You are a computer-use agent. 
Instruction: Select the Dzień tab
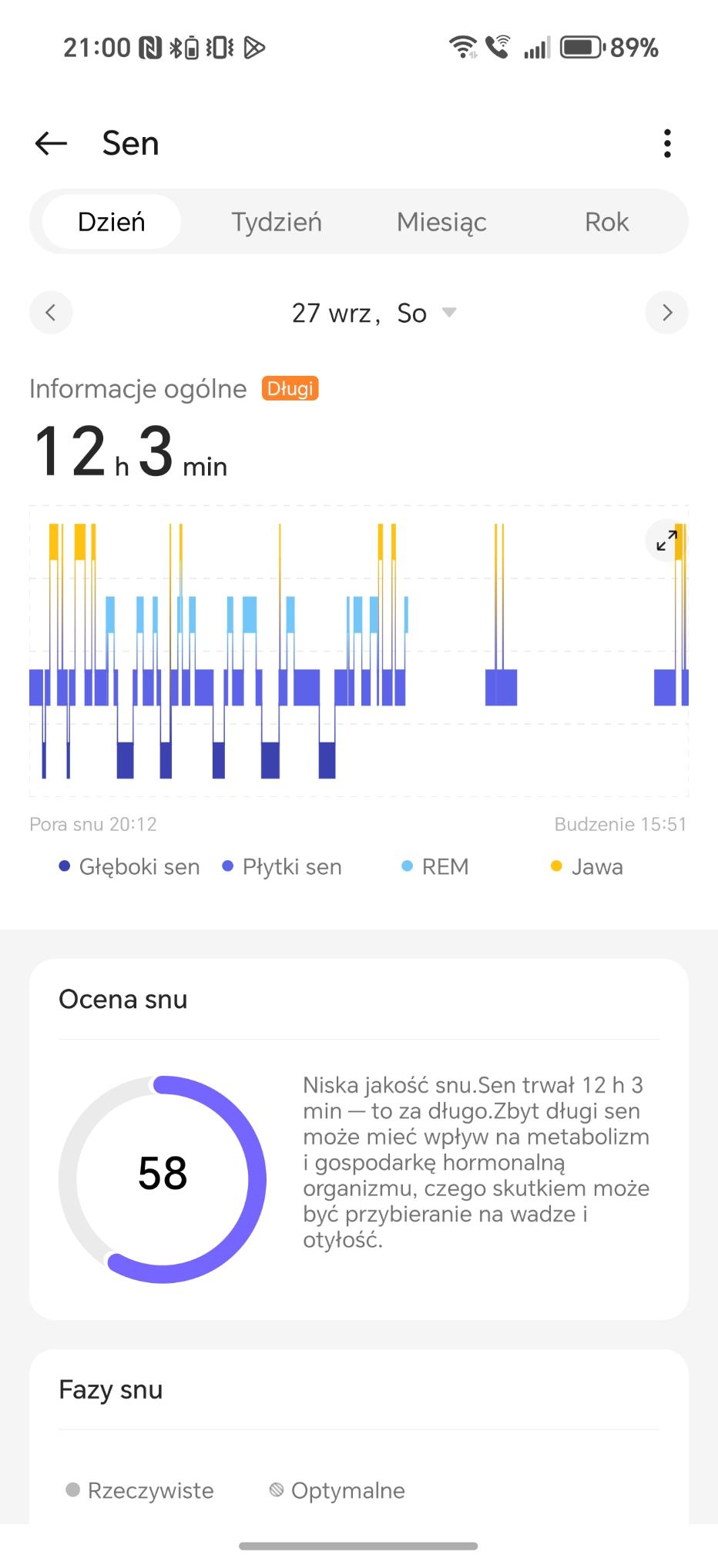112,222
